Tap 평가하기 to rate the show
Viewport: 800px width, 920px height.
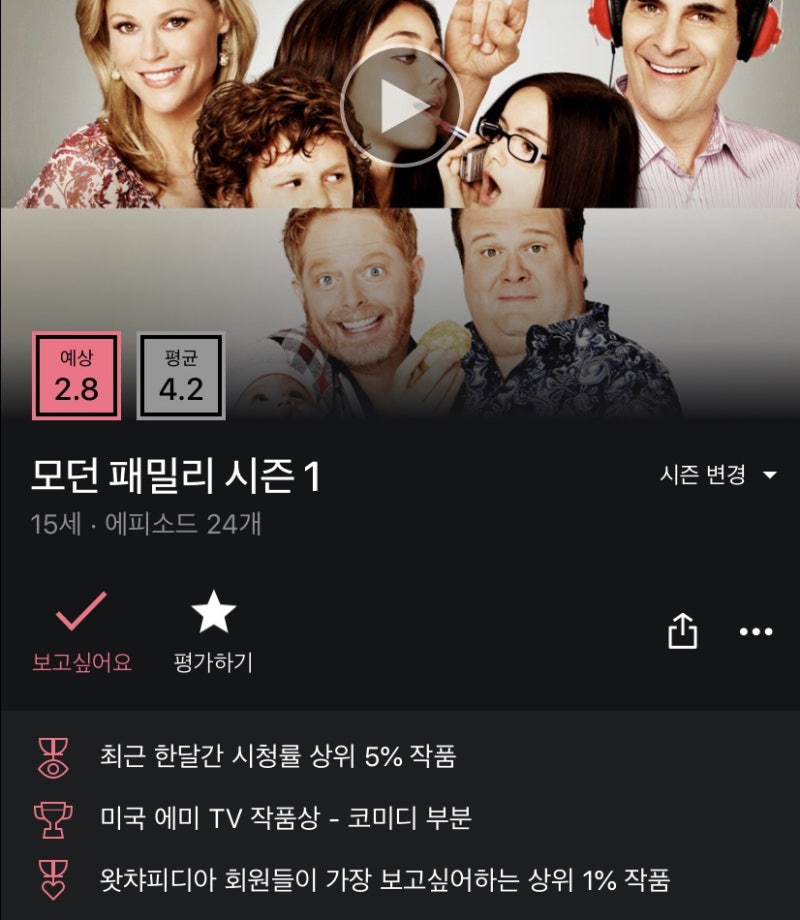pos(213,630)
